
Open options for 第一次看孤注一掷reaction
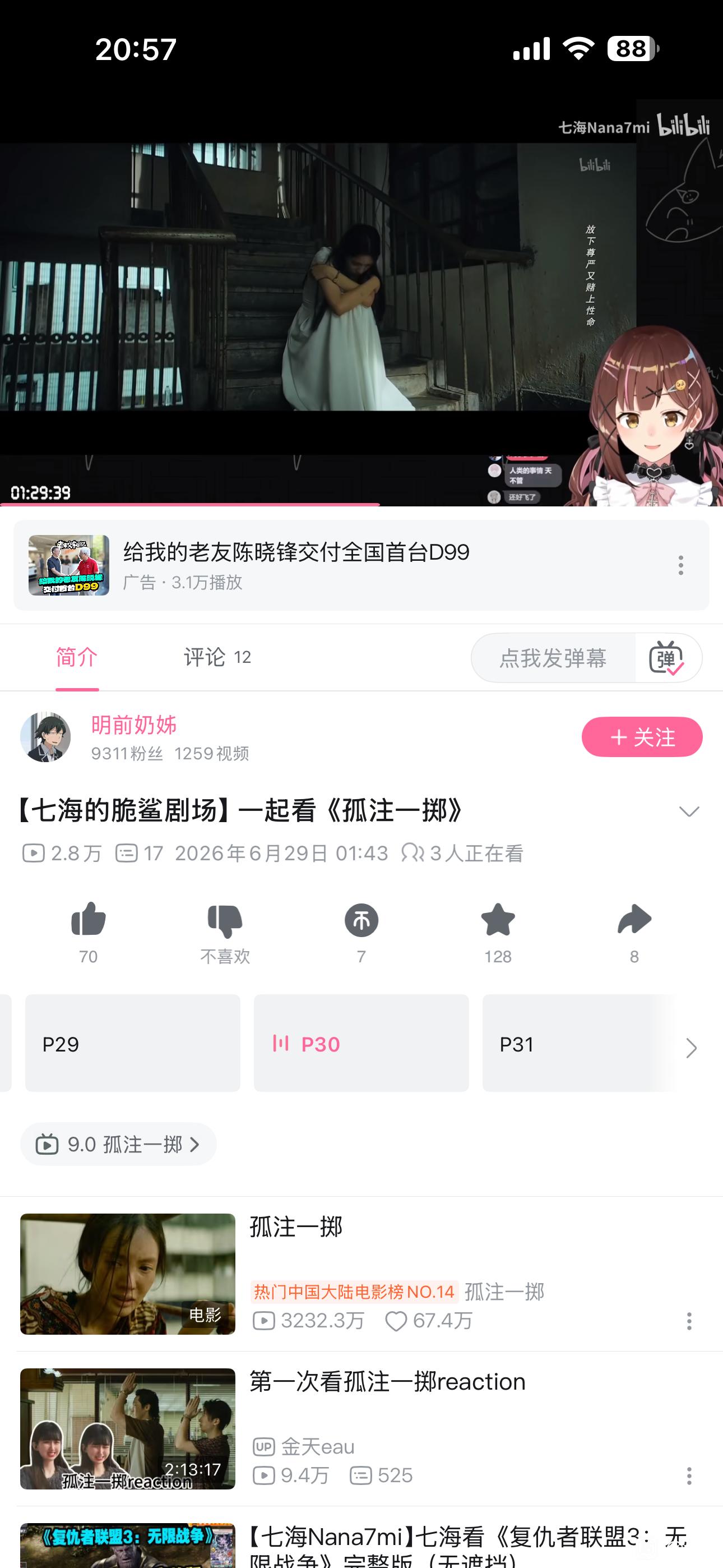[x=689, y=1475]
